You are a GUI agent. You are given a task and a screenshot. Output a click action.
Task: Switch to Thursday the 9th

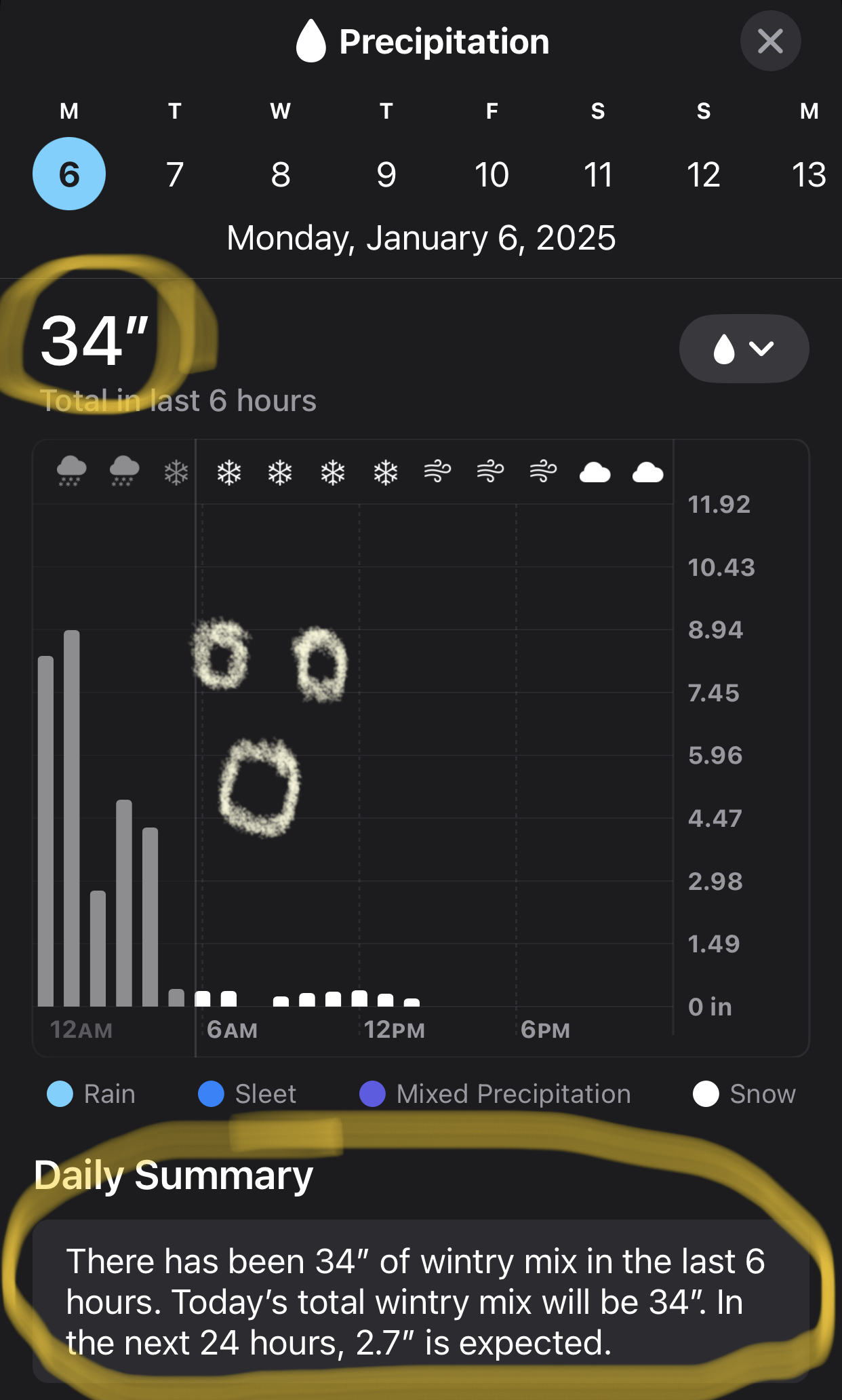click(x=386, y=174)
